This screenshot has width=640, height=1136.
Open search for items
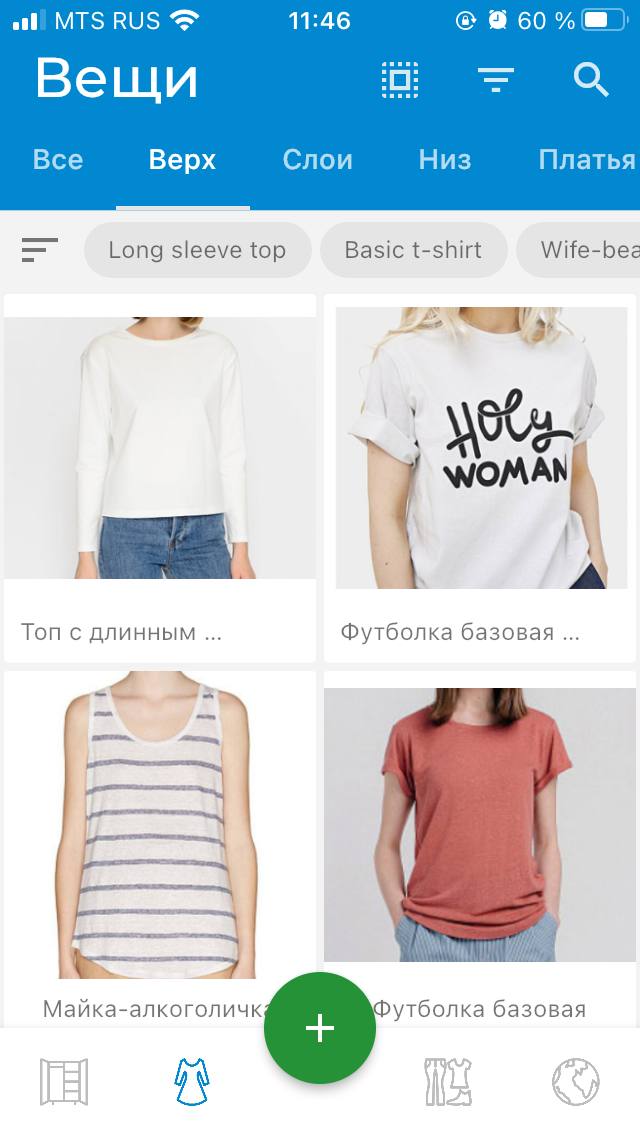[591, 80]
